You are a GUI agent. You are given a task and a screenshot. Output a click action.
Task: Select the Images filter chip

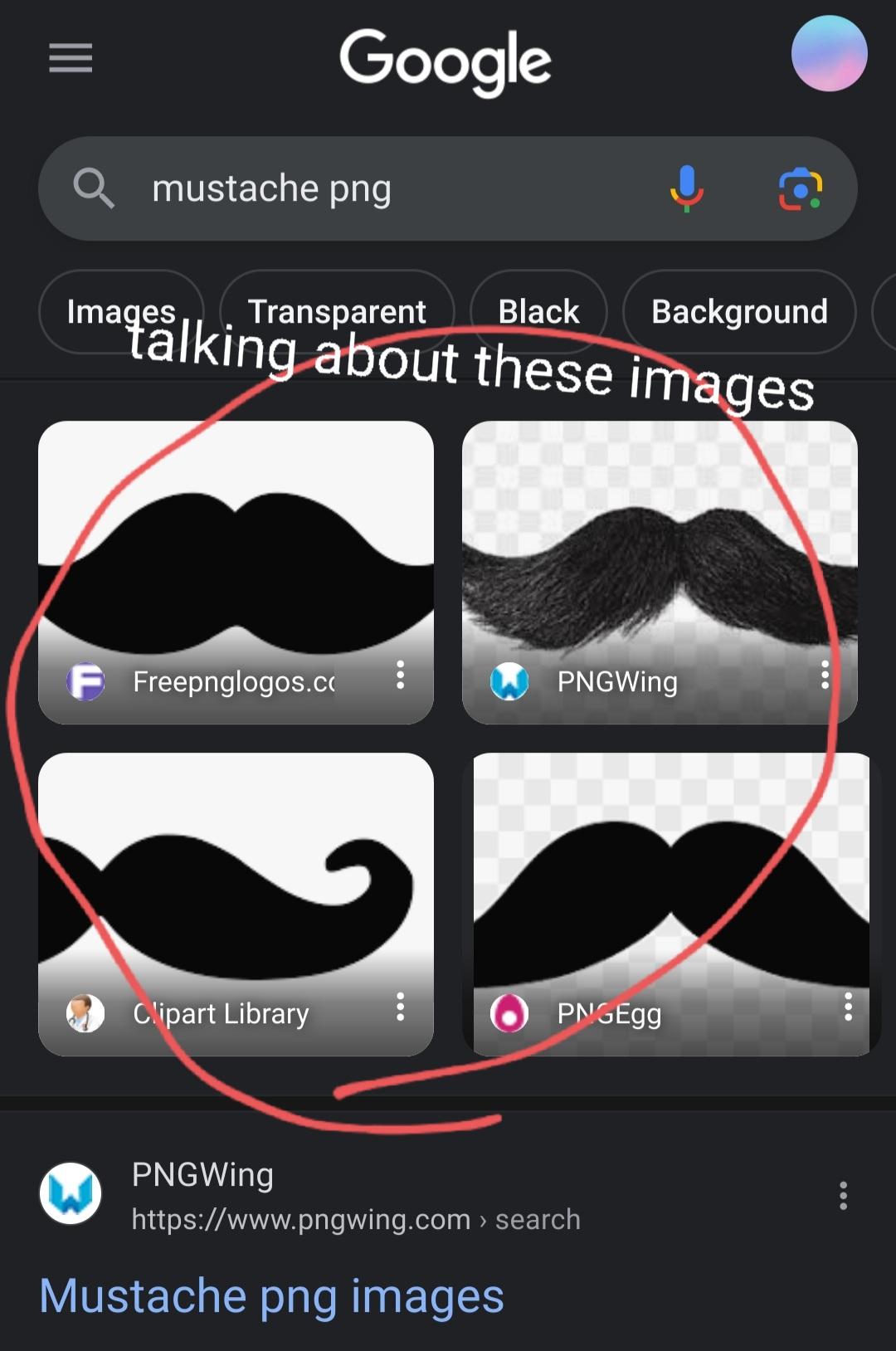[121, 311]
